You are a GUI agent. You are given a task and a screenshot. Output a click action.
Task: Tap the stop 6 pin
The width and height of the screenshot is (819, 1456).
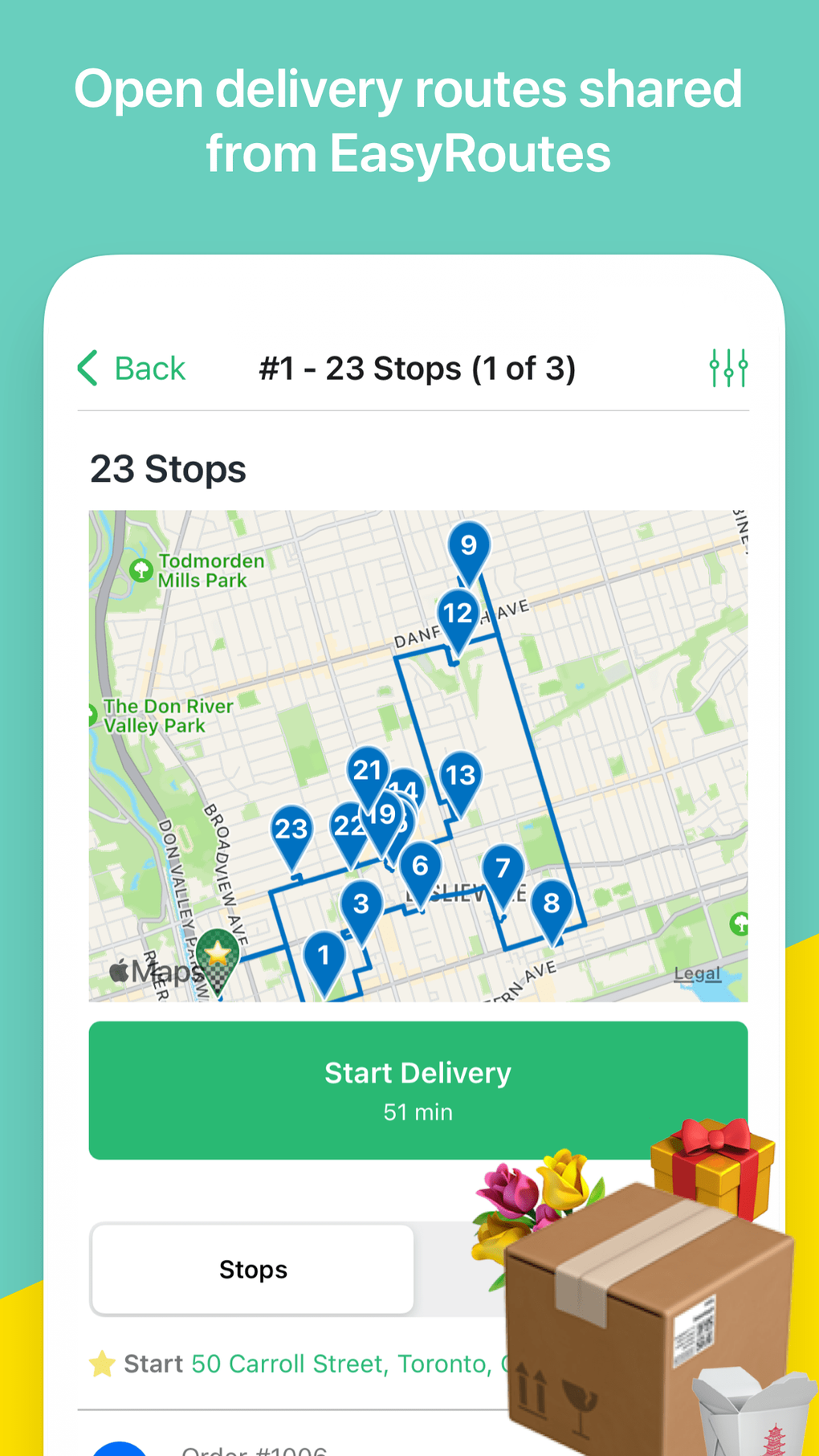[419, 866]
